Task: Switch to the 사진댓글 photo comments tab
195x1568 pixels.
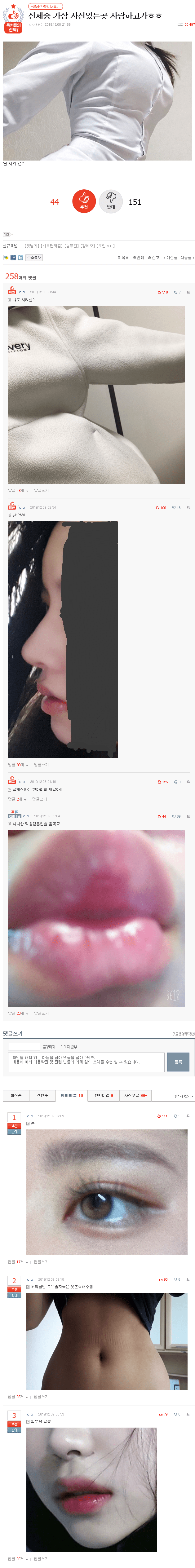Action: 135,1095
